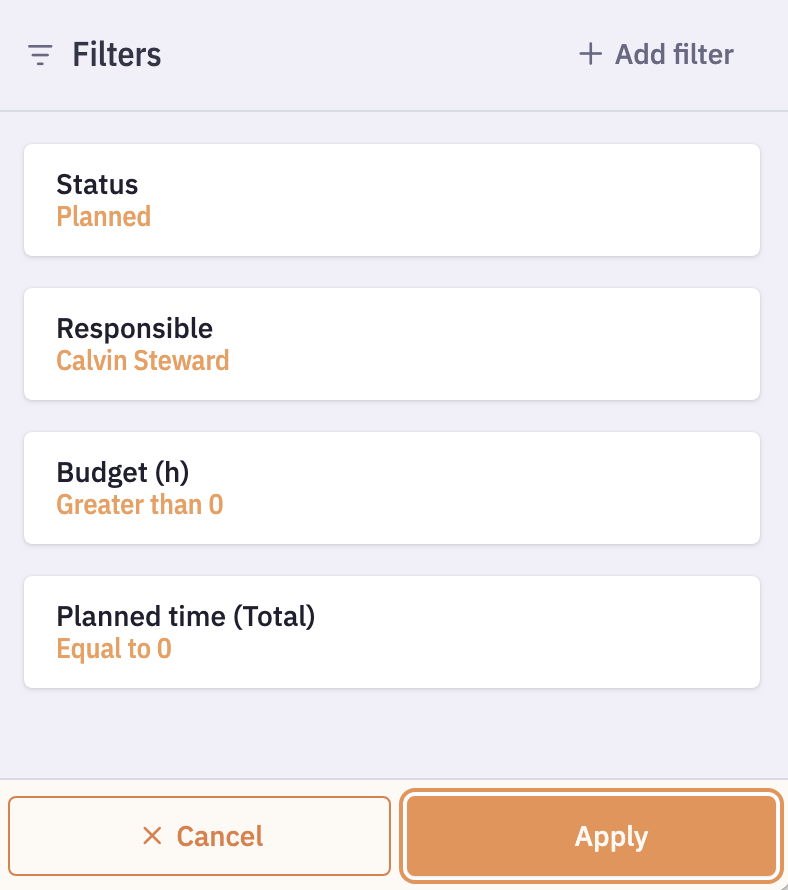788x890 pixels.
Task: Select the Budget (h) filter label
Action: coord(122,472)
